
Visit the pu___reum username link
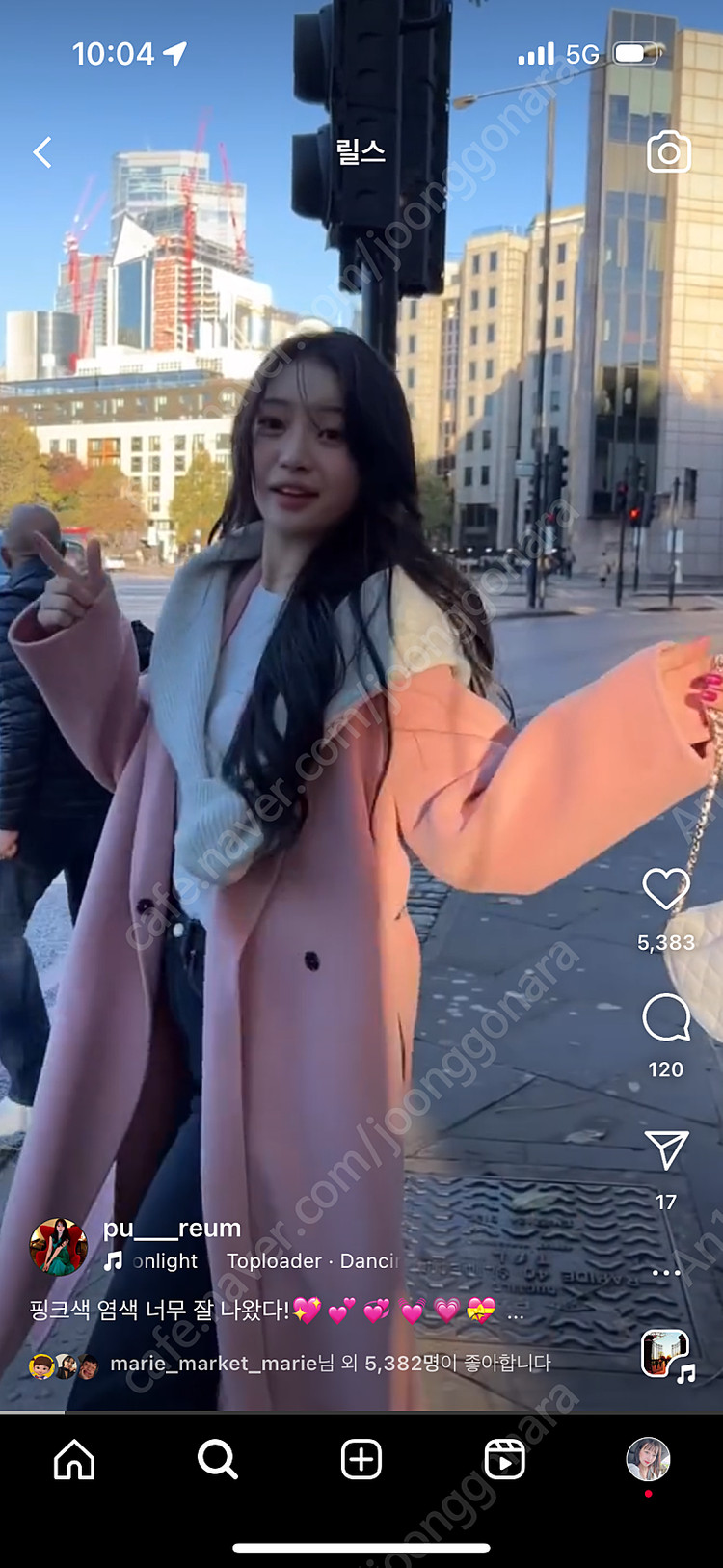[x=172, y=1229]
